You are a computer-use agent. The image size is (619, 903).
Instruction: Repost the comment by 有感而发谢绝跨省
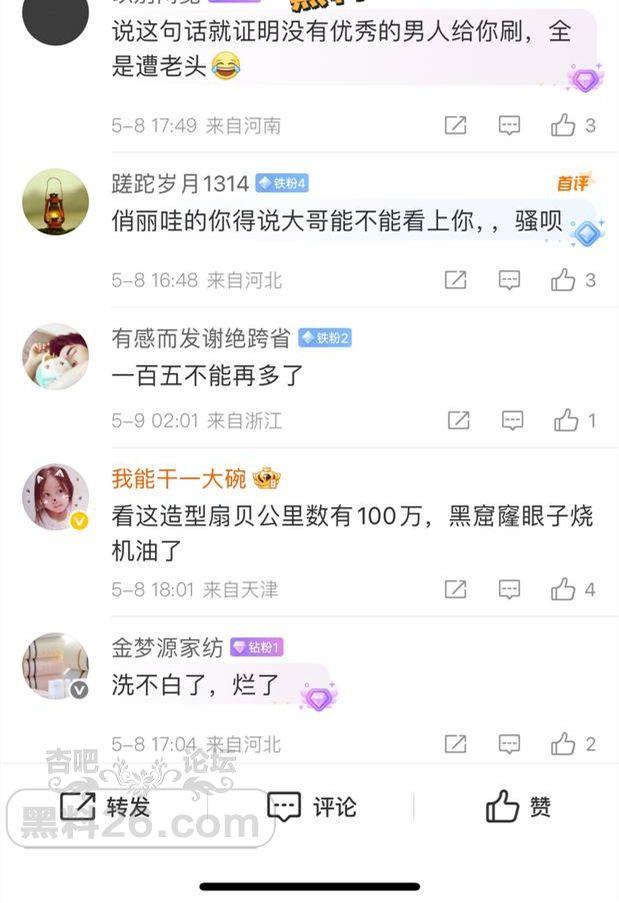point(458,421)
